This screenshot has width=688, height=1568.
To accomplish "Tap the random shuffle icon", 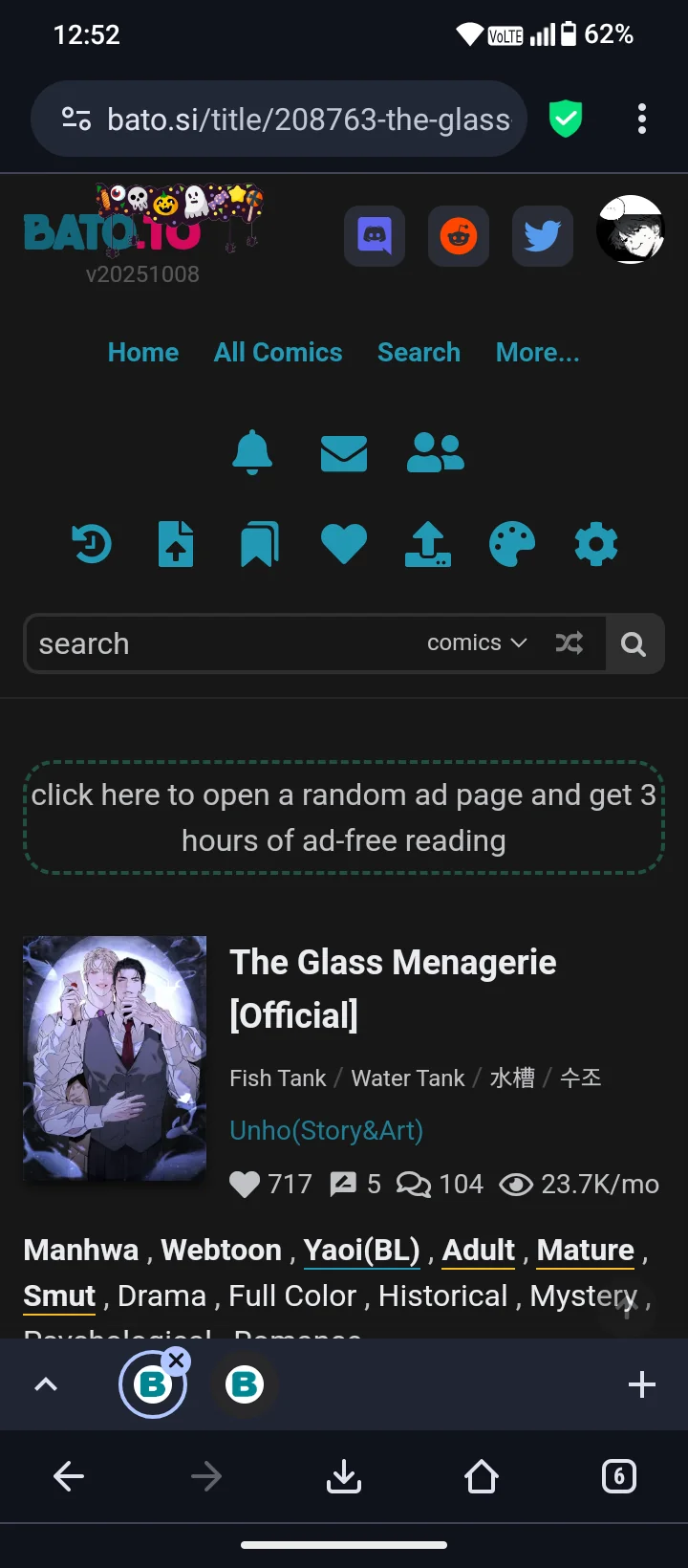I will [x=570, y=643].
